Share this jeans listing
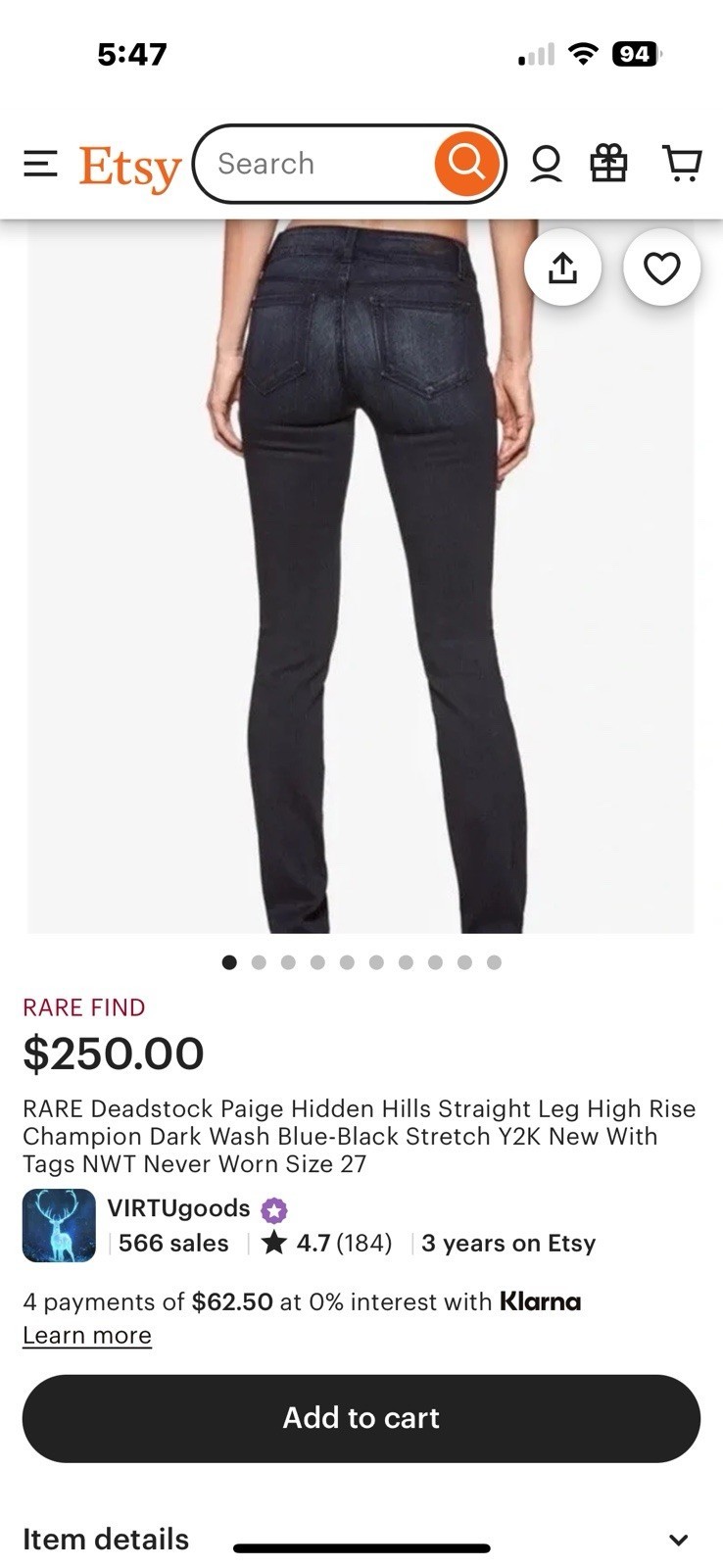This screenshot has width=723, height=1568. pos(562,268)
